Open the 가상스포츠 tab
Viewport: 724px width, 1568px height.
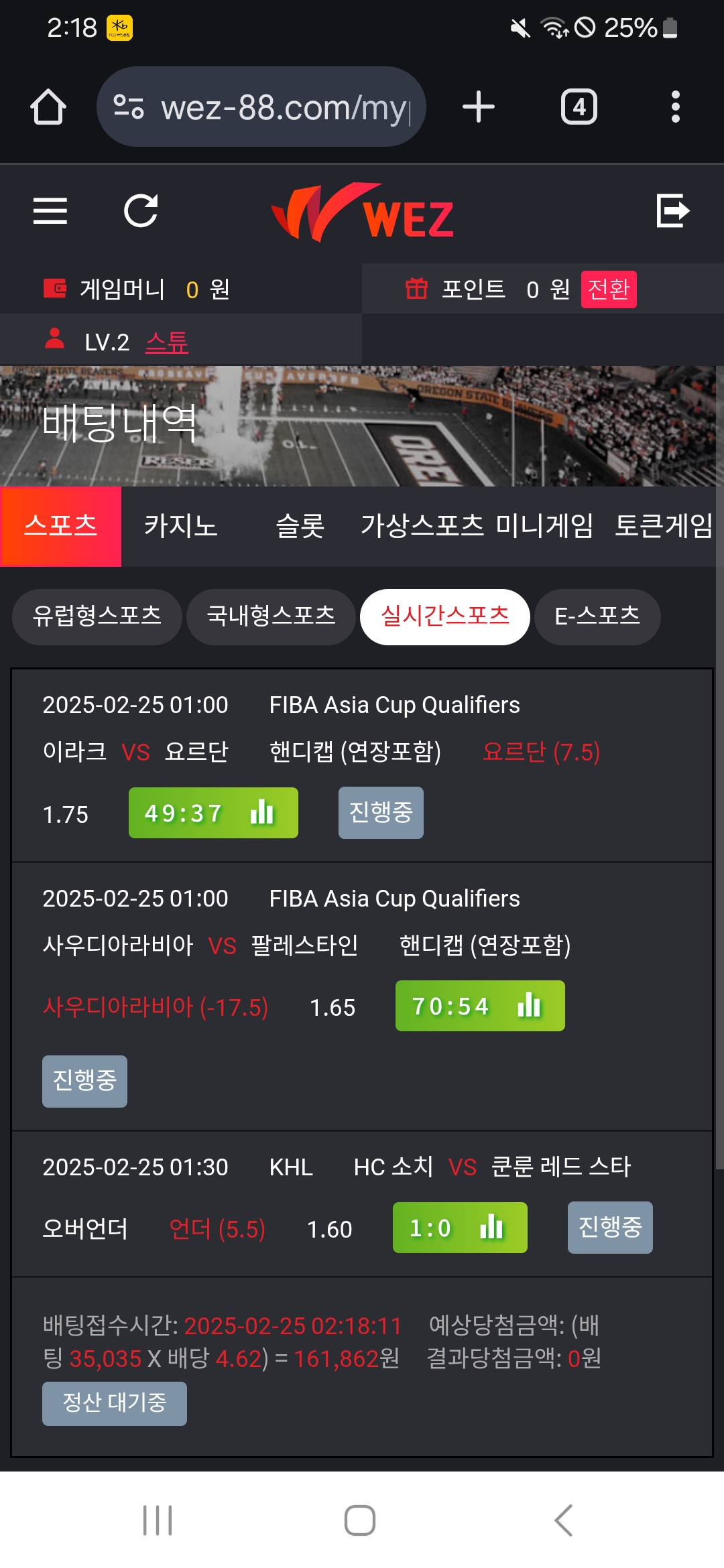[x=422, y=526]
